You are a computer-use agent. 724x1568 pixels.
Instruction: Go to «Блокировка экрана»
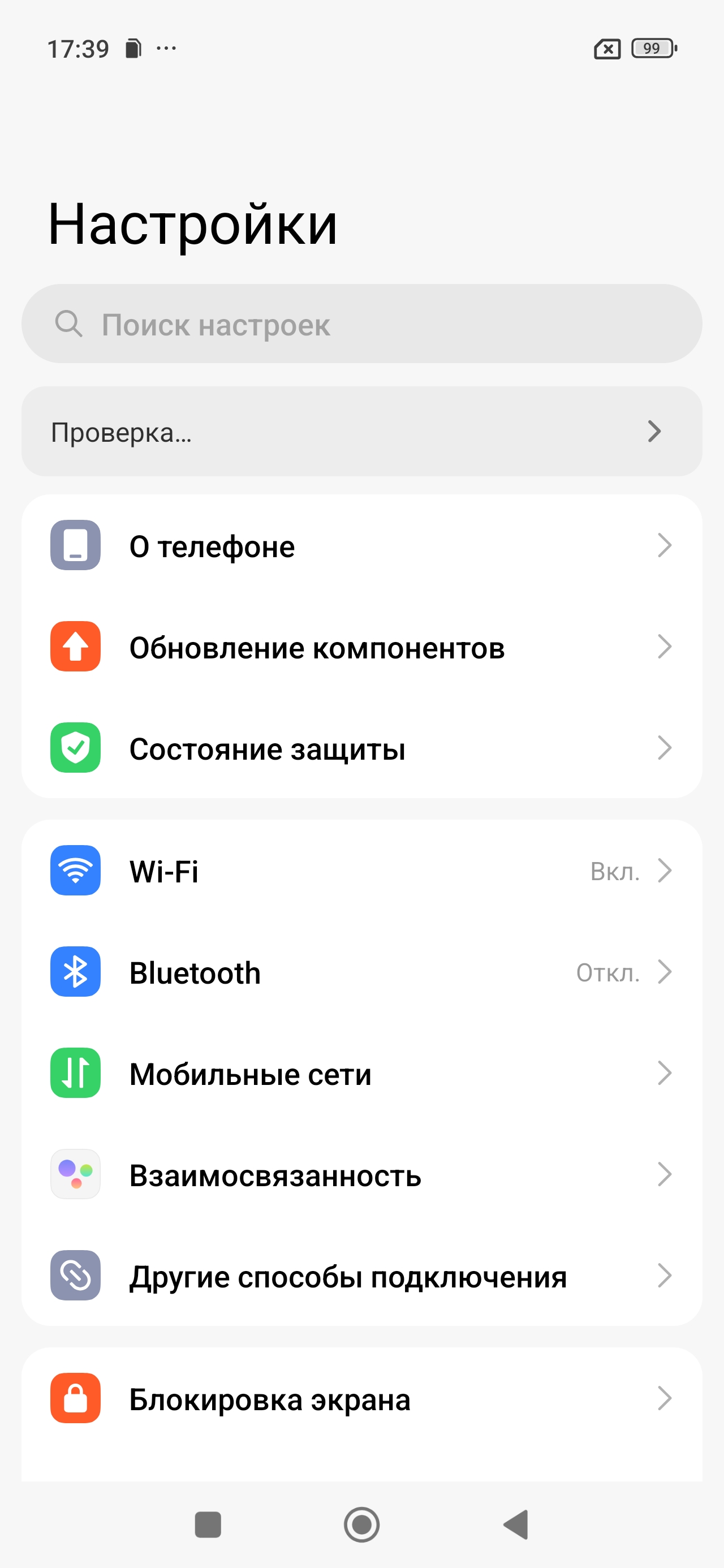coord(361,1399)
